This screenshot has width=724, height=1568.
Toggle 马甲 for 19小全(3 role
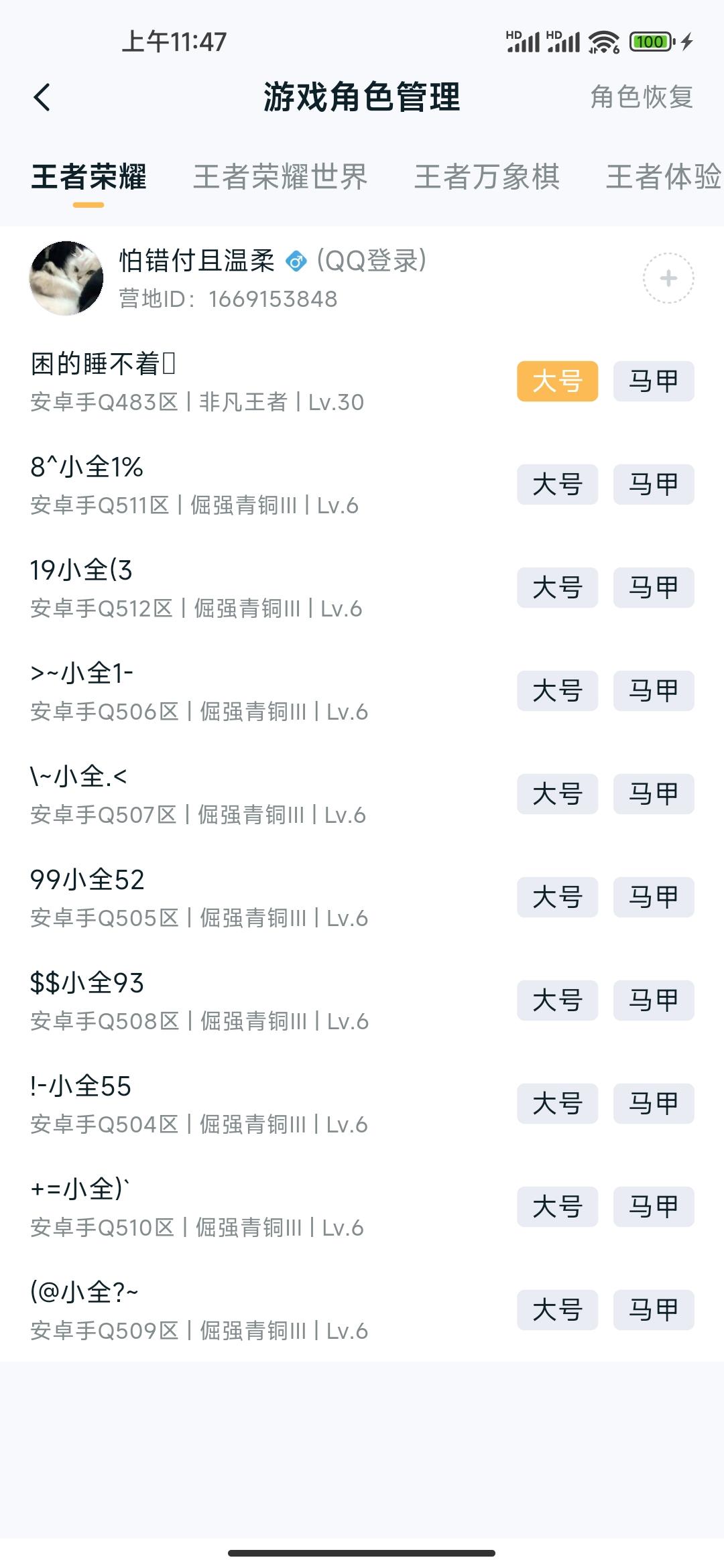click(x=653, y=588)
